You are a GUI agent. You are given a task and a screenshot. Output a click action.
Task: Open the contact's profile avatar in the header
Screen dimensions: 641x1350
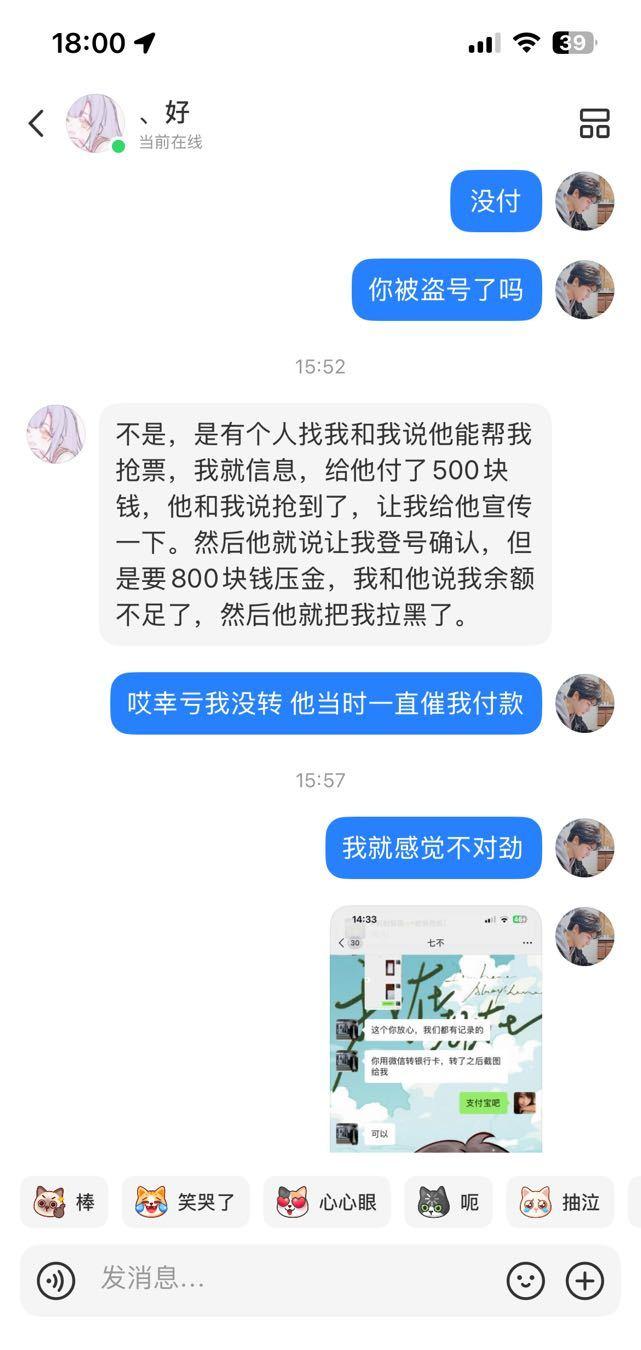click(95, 124)
